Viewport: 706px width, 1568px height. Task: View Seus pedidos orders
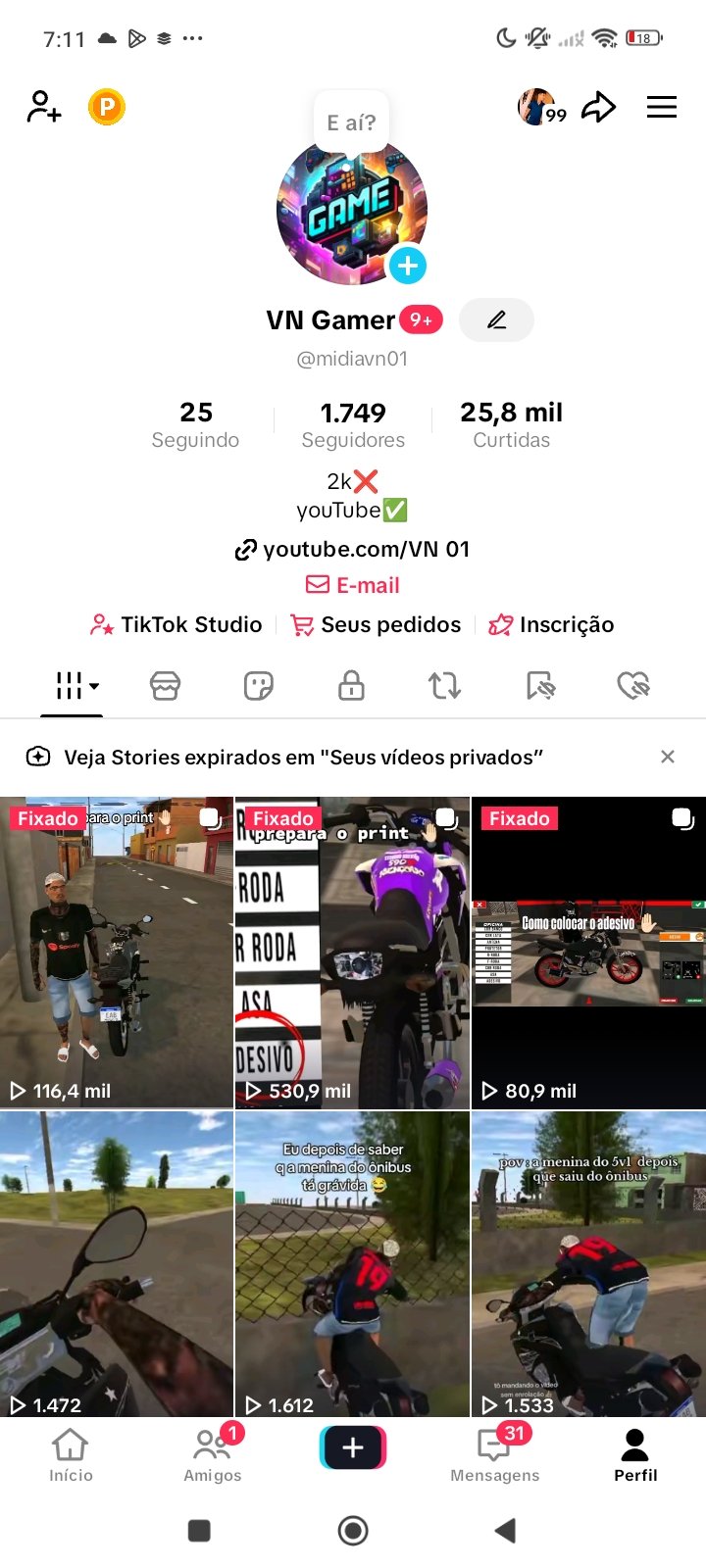[377, 624]
